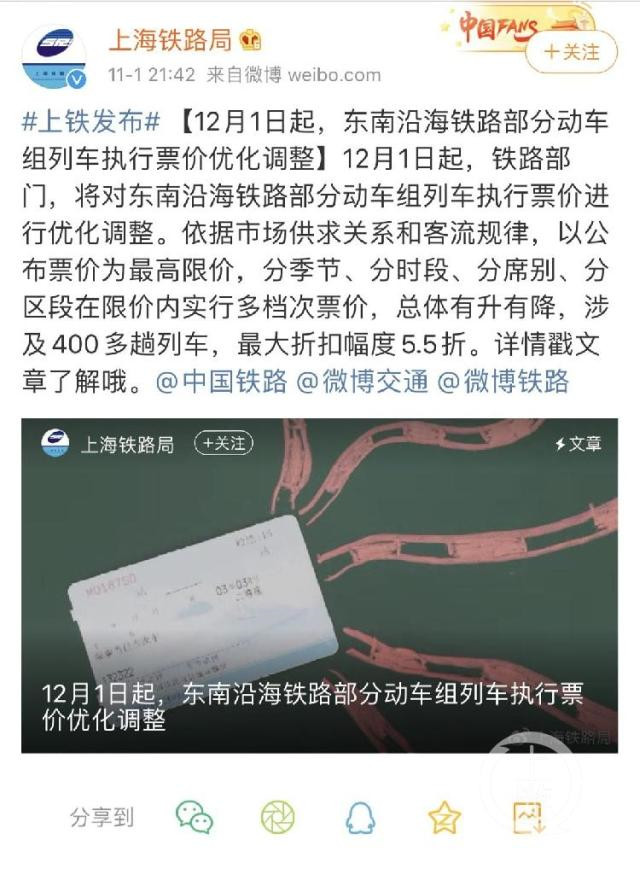This screenshot has height=869, width=640.
Task: Save the post as an image
Action: coord(527,817)
